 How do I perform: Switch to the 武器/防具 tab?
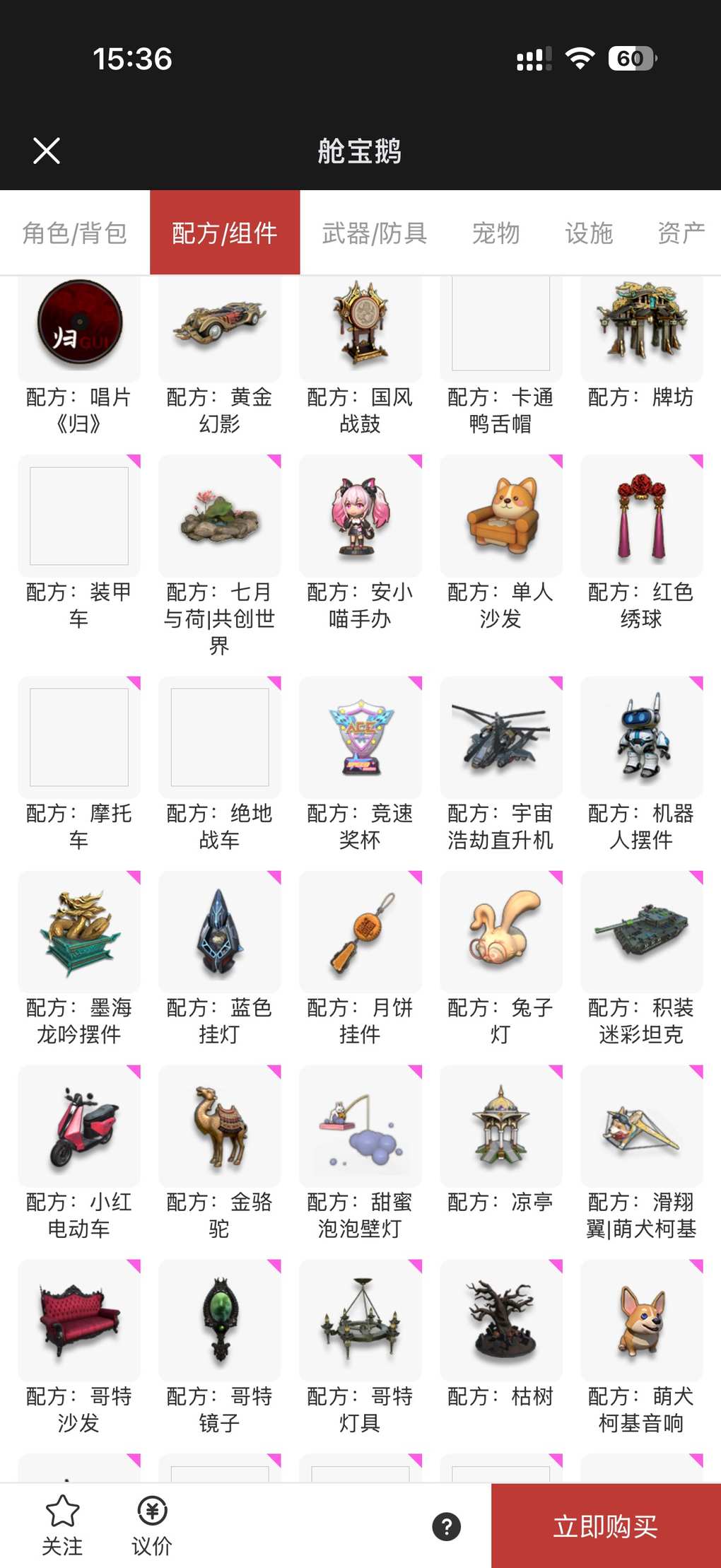(x=375, y=233)
